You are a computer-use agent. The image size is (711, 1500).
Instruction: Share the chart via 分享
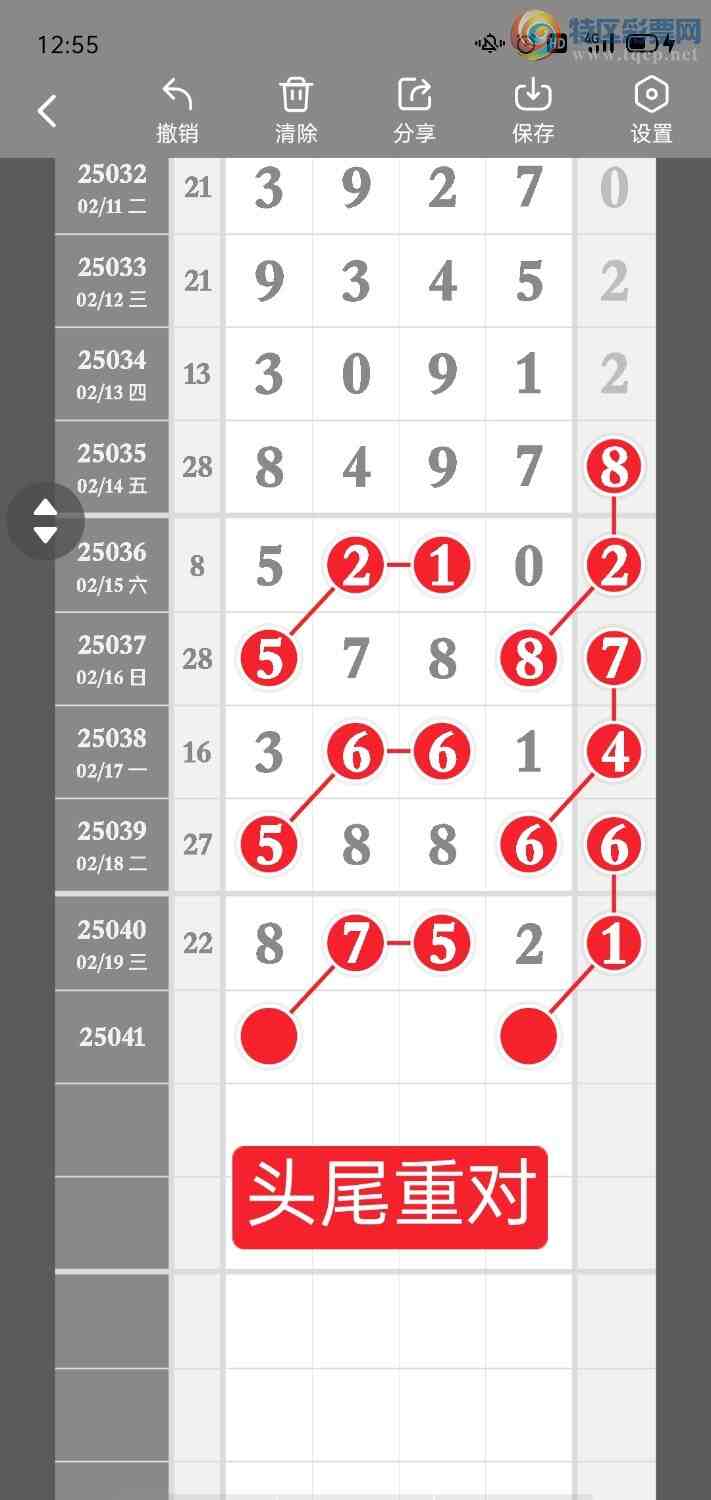[414, 111]
